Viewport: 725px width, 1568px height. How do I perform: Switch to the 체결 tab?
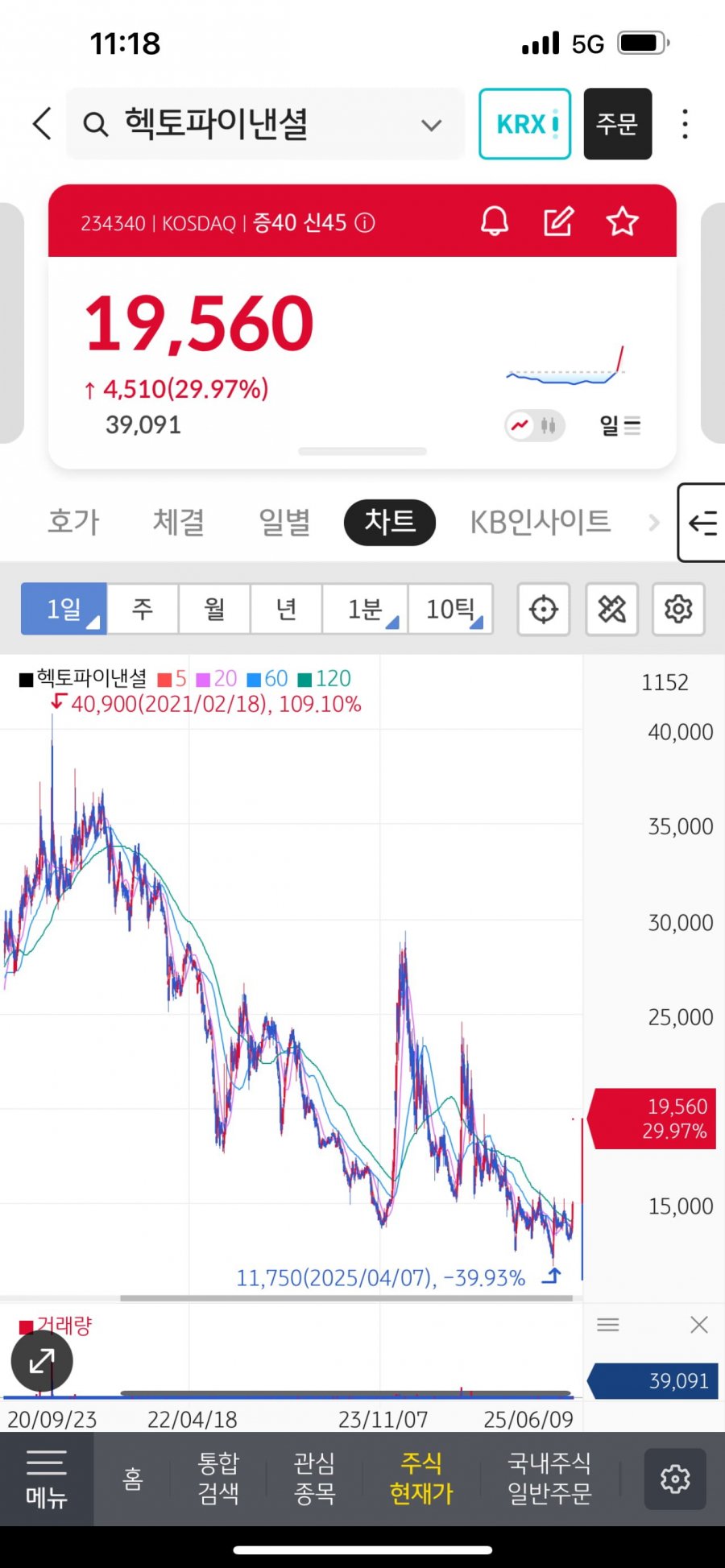[x=179, y=522]
